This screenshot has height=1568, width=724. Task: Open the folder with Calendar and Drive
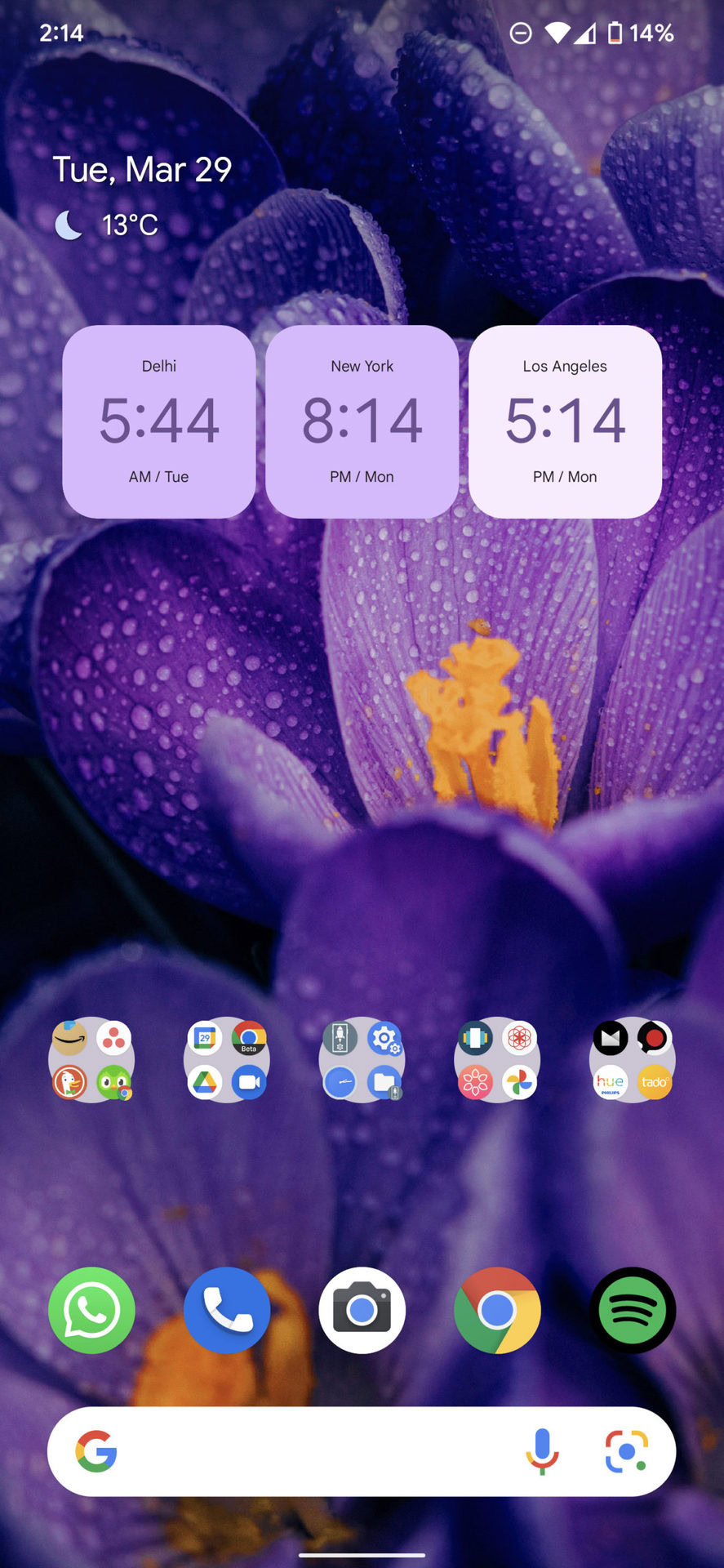227,1060
